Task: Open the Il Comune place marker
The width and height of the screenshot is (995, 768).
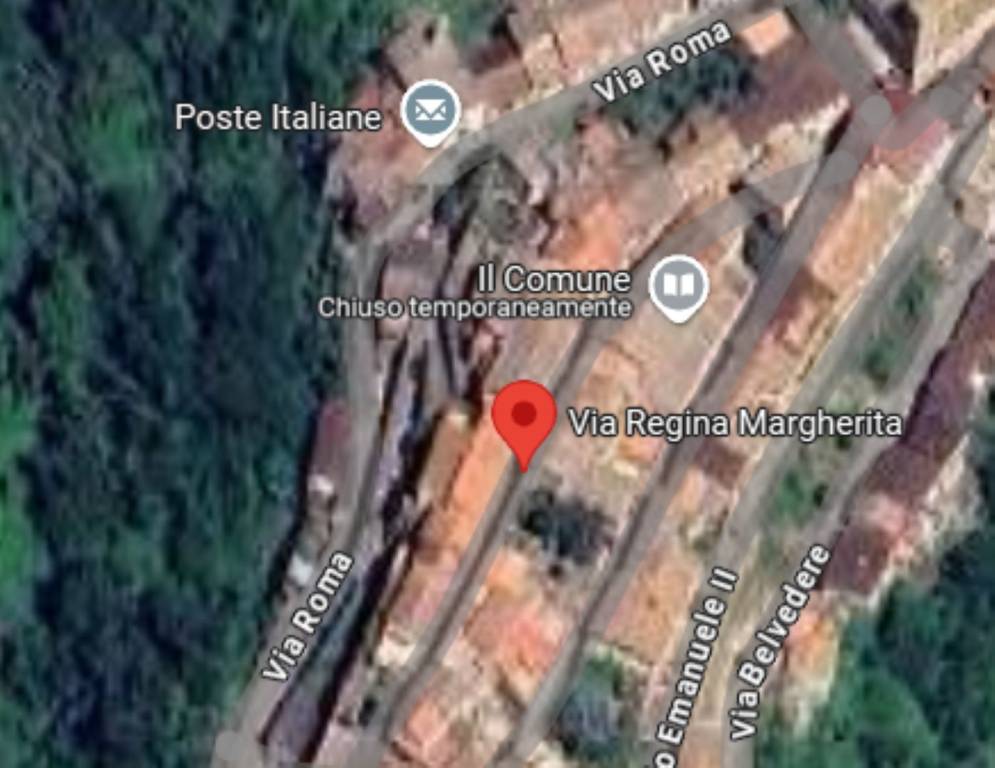Action: (678, 287)
